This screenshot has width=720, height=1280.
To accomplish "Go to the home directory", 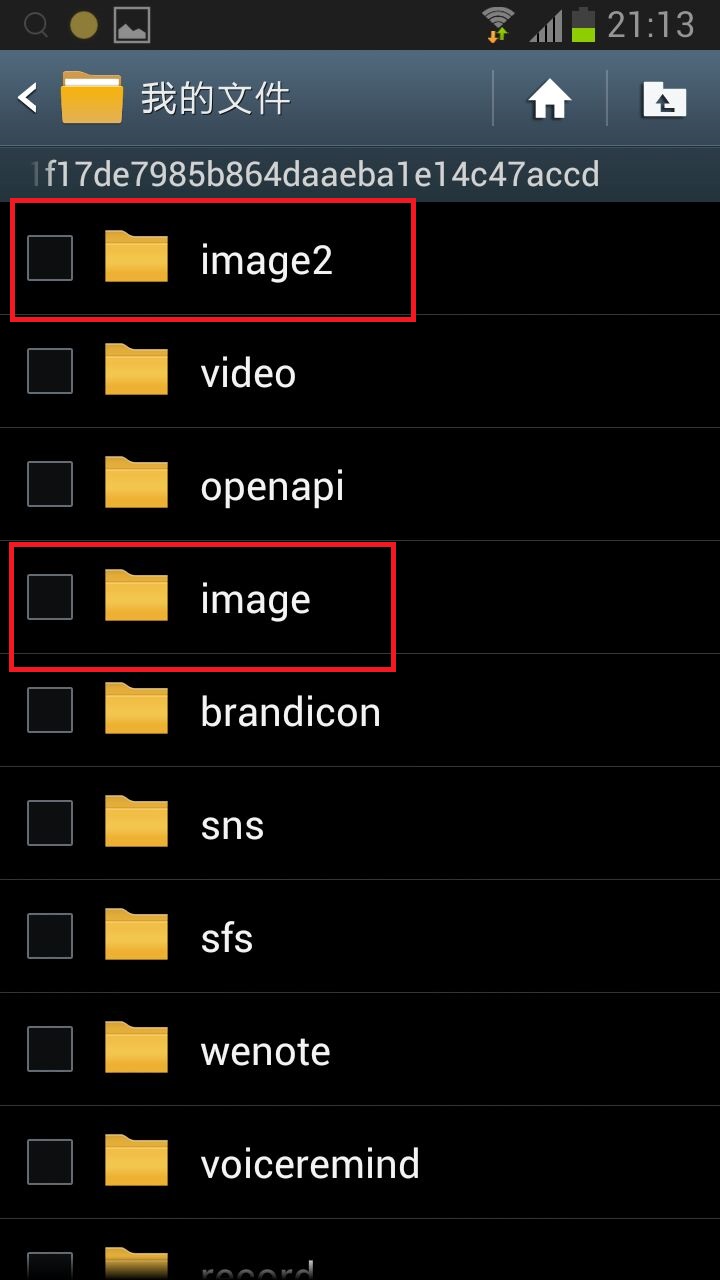I will (550, 99).
